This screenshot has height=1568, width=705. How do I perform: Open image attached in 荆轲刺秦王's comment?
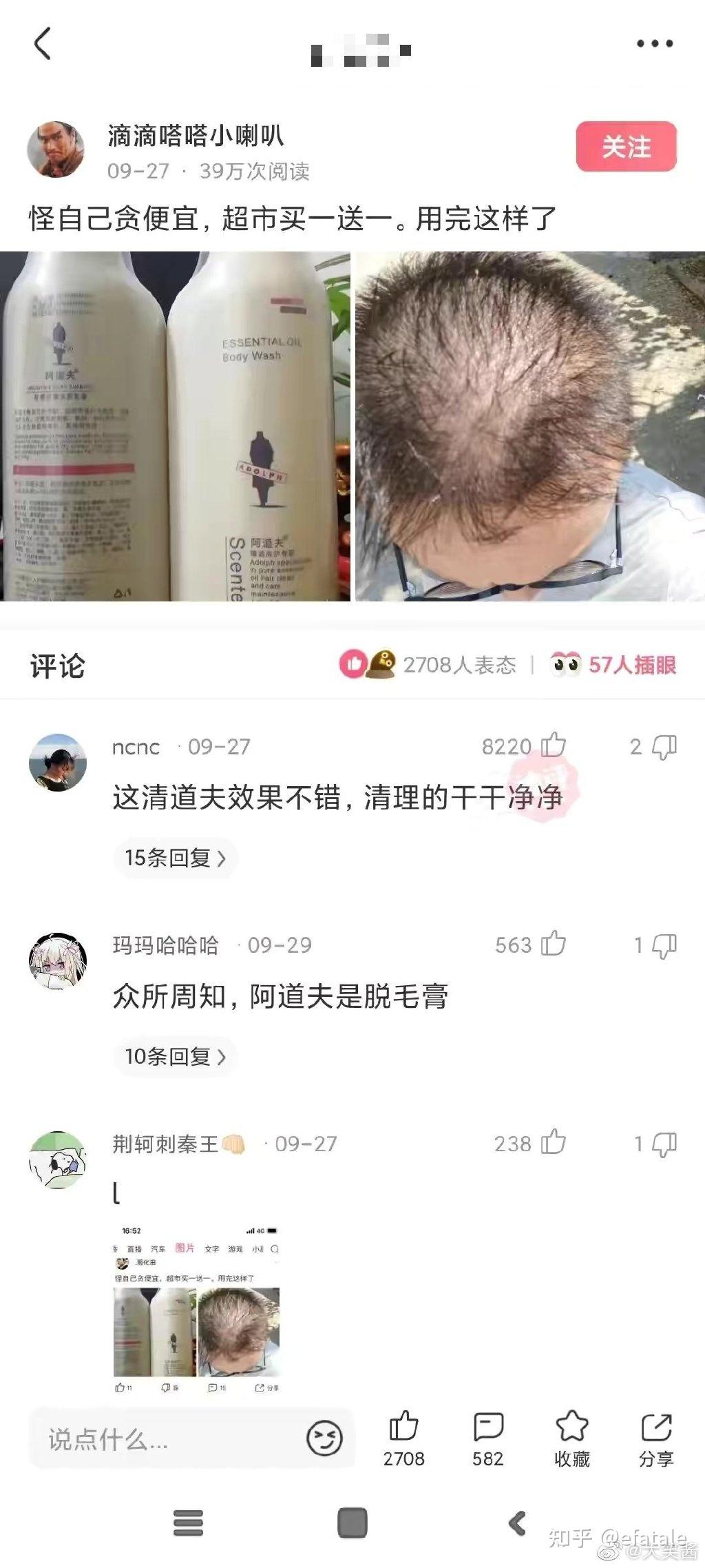click(x=197, y=1309)
